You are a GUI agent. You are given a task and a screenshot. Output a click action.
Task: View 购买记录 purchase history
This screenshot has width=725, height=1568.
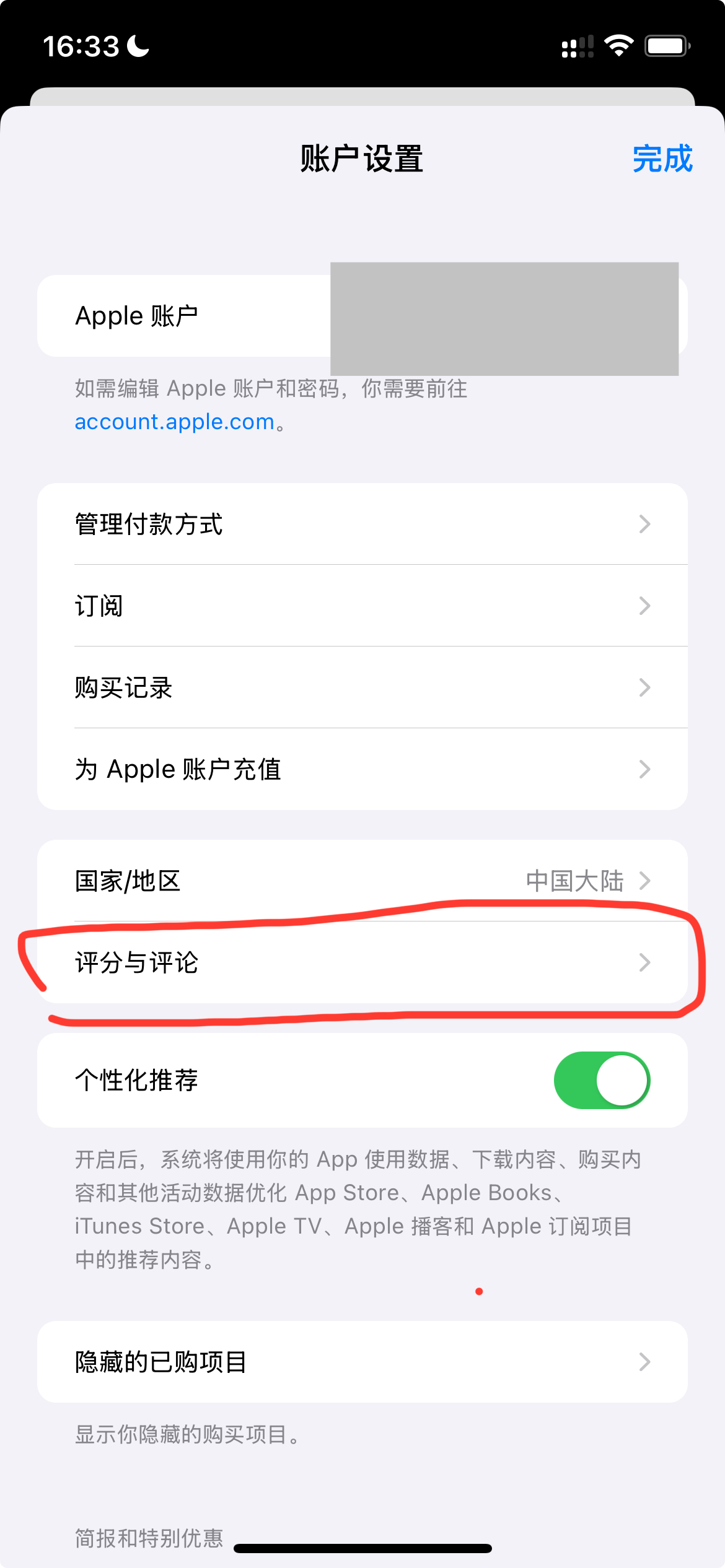tap(362, 687)
